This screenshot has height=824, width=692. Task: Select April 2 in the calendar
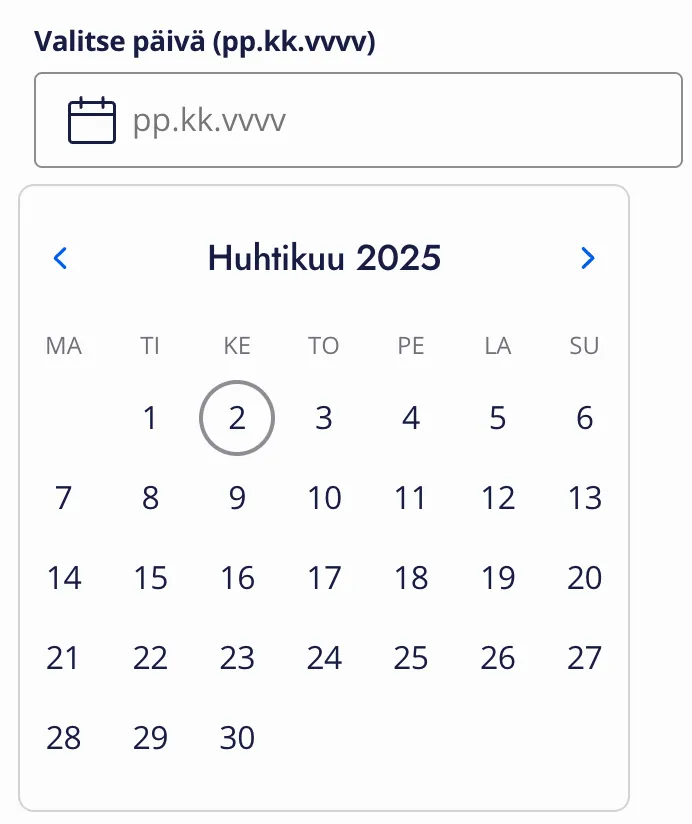tap(237, 418)
